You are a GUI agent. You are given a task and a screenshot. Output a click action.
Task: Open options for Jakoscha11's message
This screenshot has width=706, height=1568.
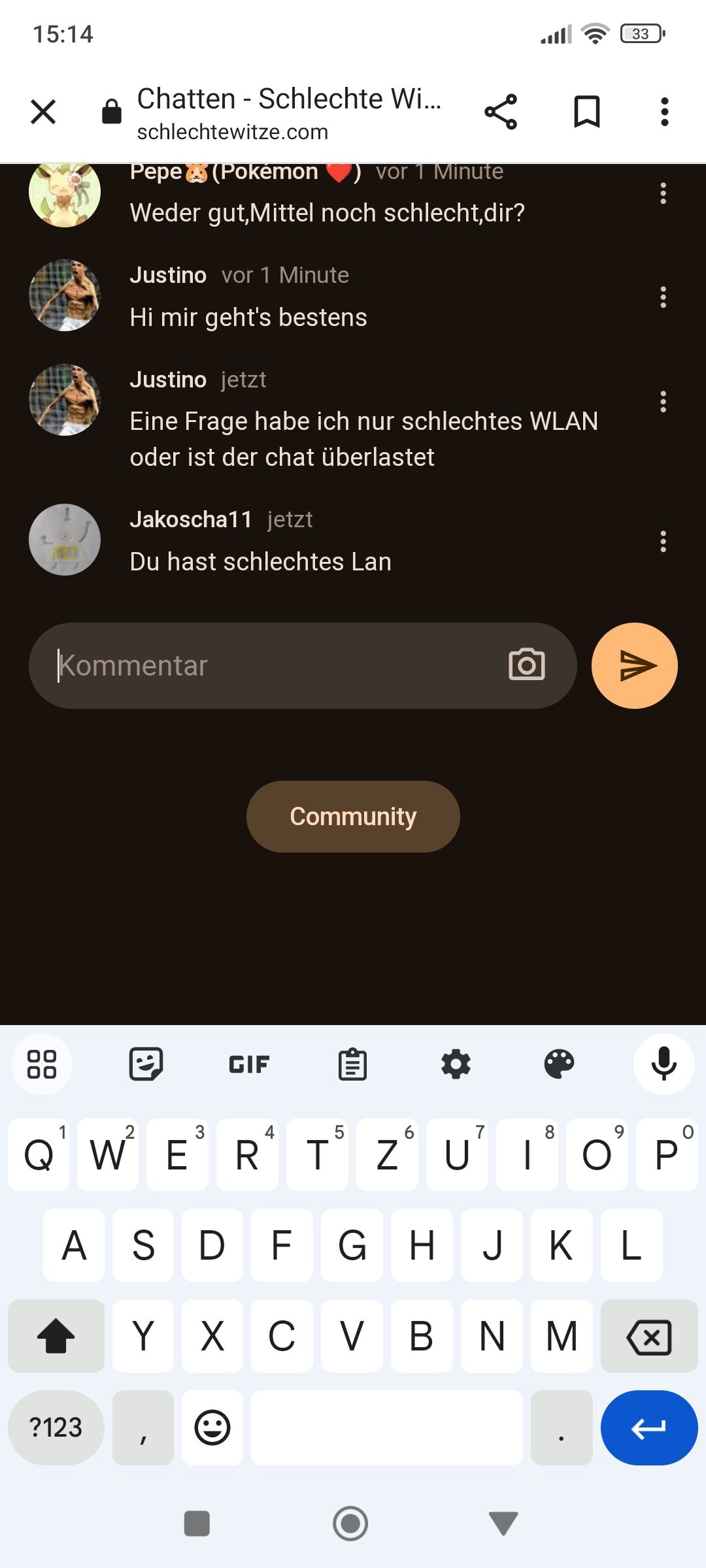coord(663,541)
